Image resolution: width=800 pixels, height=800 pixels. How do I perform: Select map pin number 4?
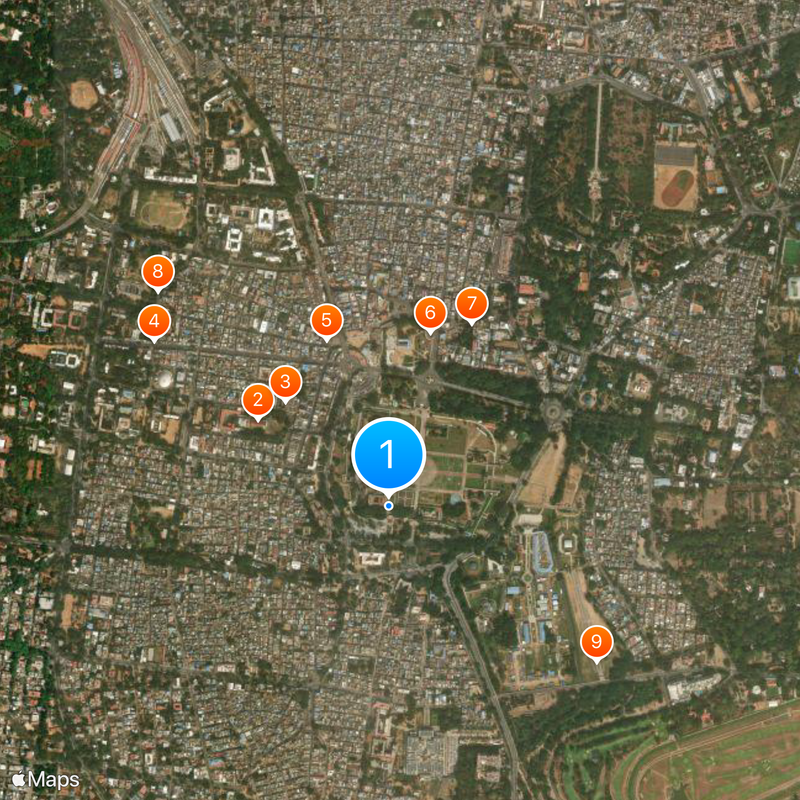154,321
